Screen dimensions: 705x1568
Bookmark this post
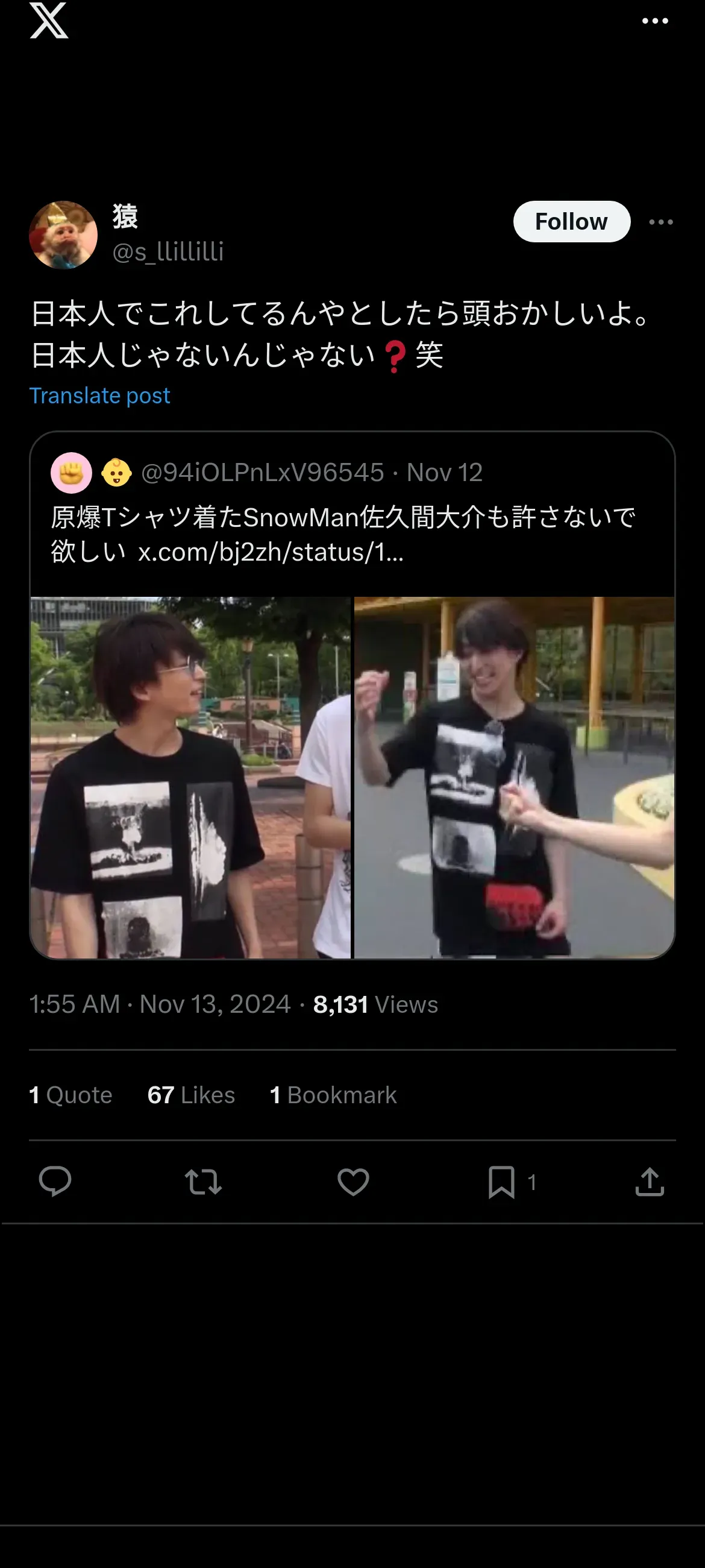(502, 1182)
